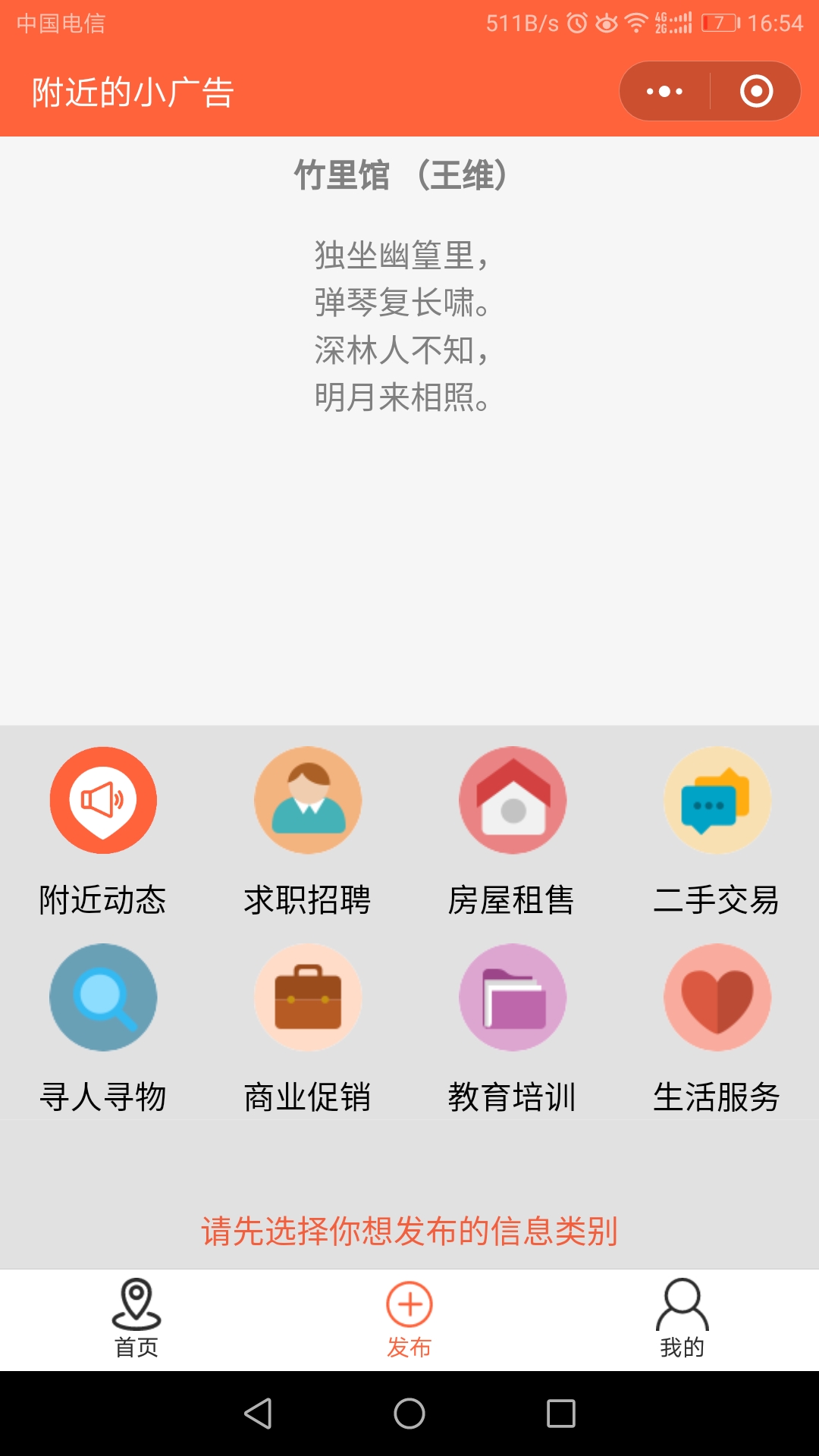Choose the 求职招聘 category
The width and height of the screenshot is (819, 1456).
coord(308,833)
